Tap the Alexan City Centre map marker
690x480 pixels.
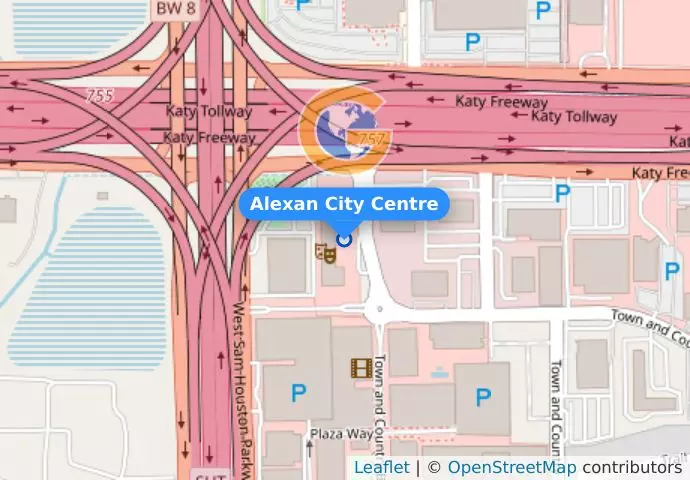point(344,238)
